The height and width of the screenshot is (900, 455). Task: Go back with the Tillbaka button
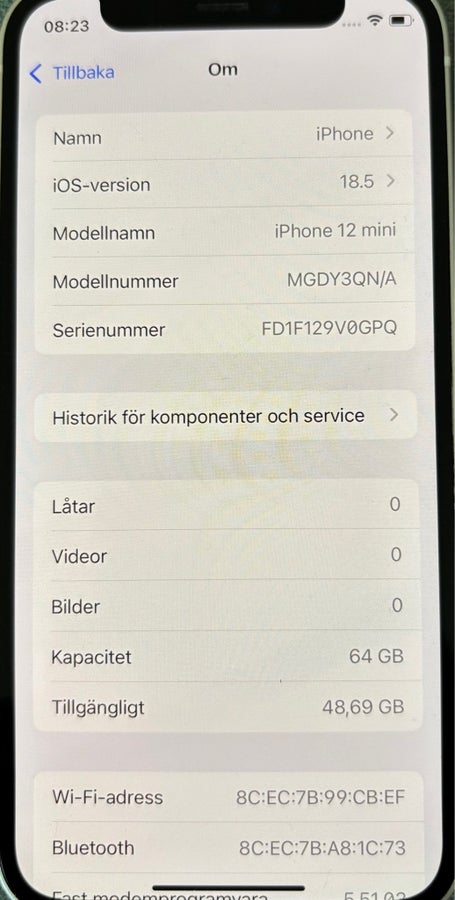tap(72, 73)
